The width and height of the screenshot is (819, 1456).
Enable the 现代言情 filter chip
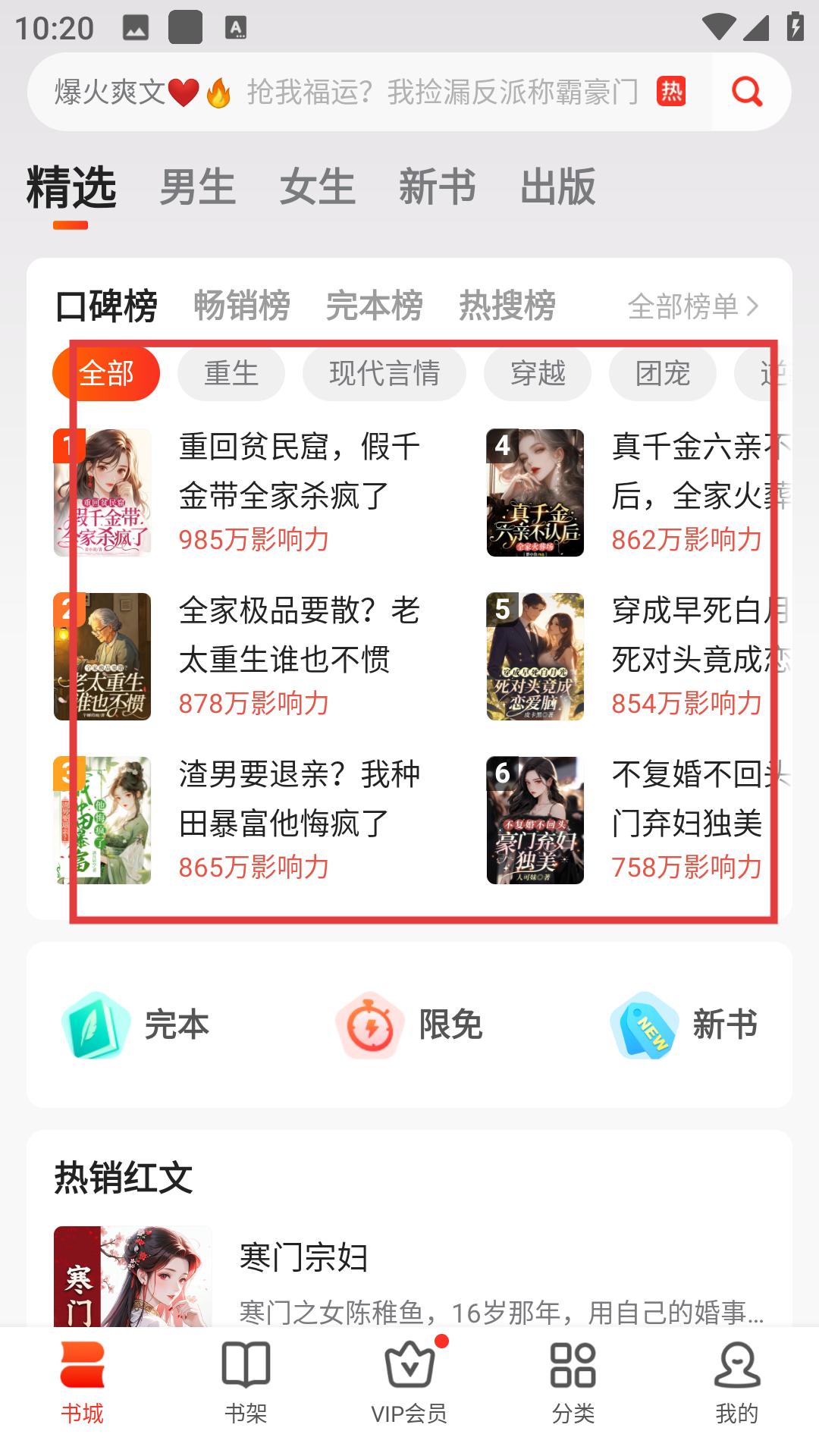383,373
